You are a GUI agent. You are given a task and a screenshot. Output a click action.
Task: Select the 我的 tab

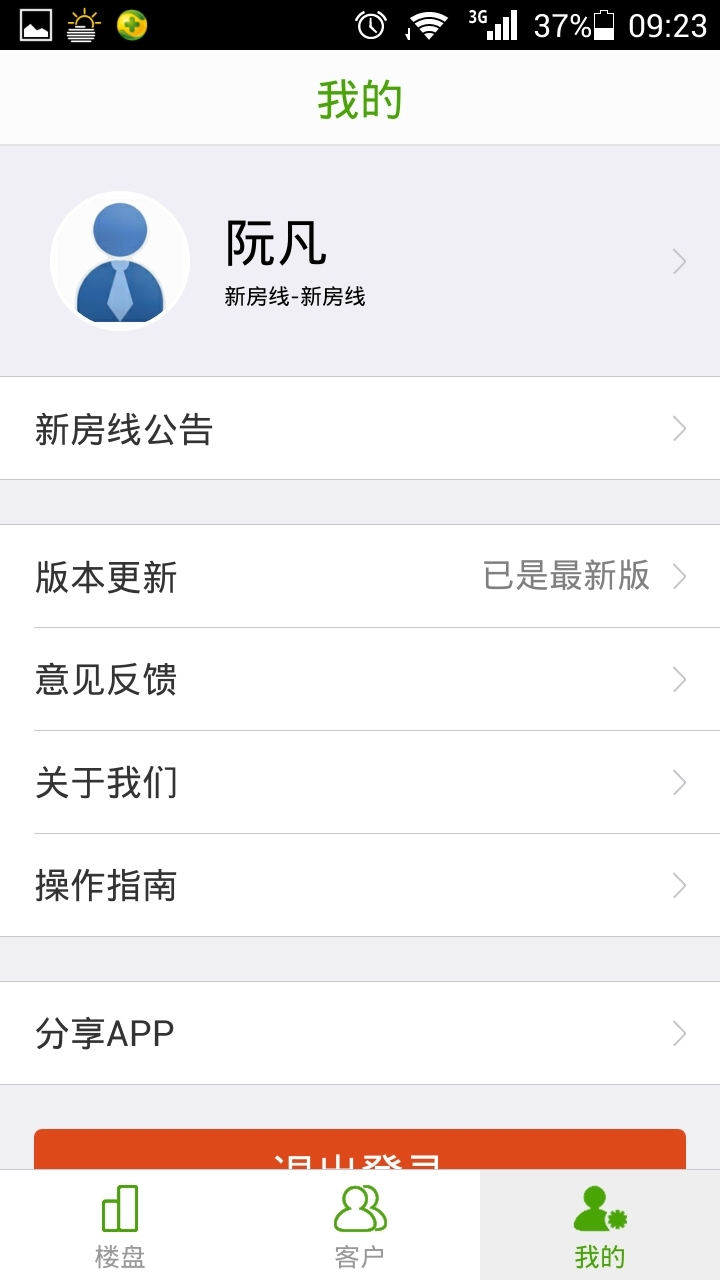point(600,1226)
